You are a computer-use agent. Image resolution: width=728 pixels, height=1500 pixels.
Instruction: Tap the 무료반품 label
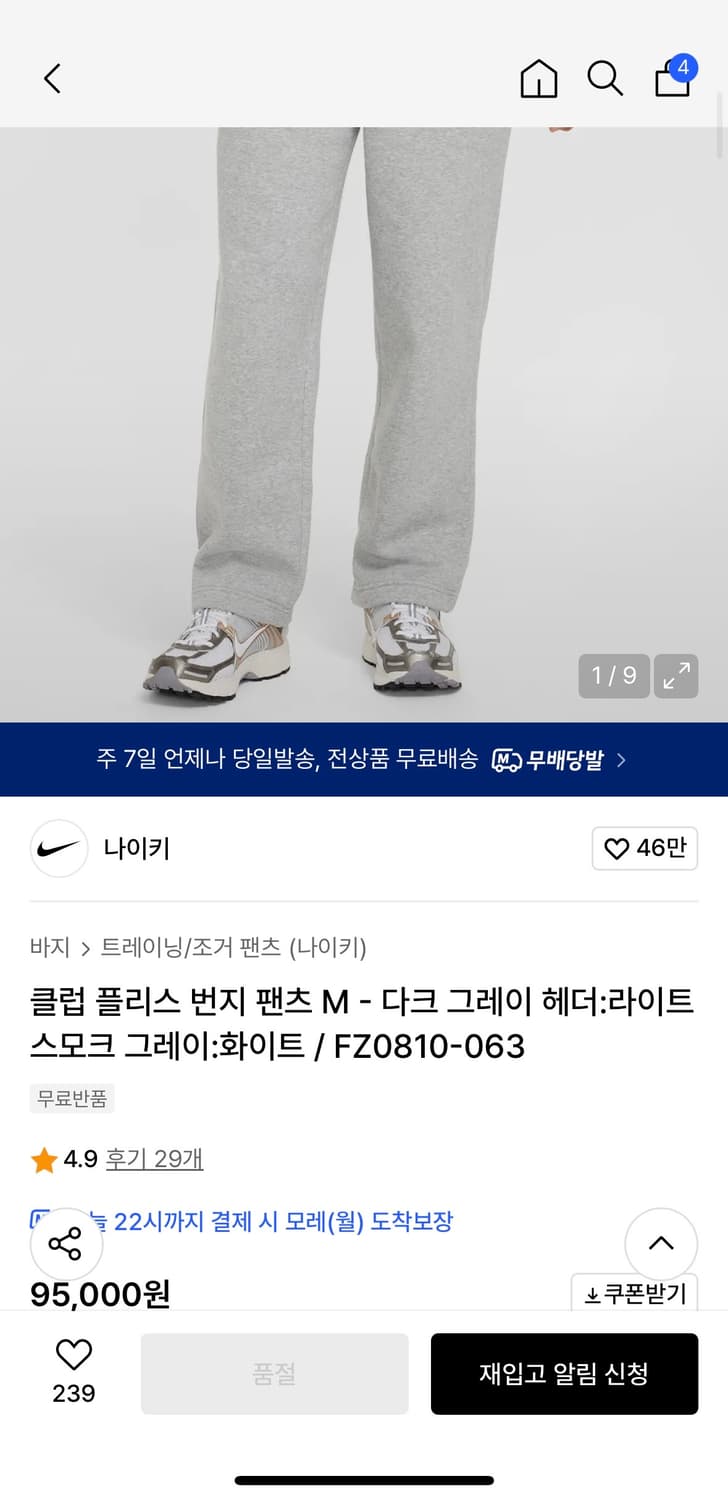pos(71,1098)
